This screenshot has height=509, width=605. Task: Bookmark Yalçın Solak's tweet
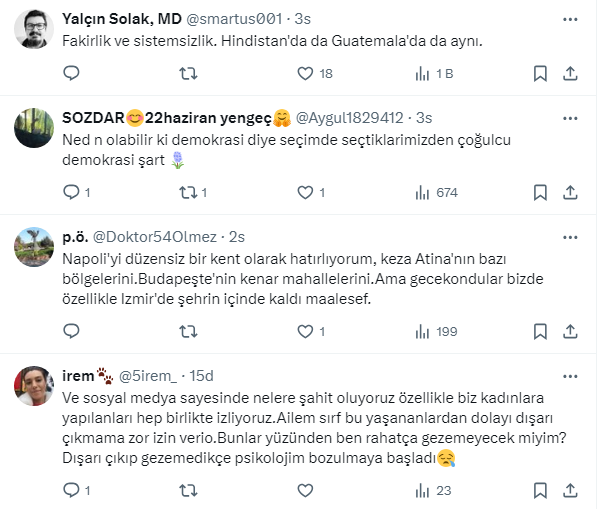540,73
